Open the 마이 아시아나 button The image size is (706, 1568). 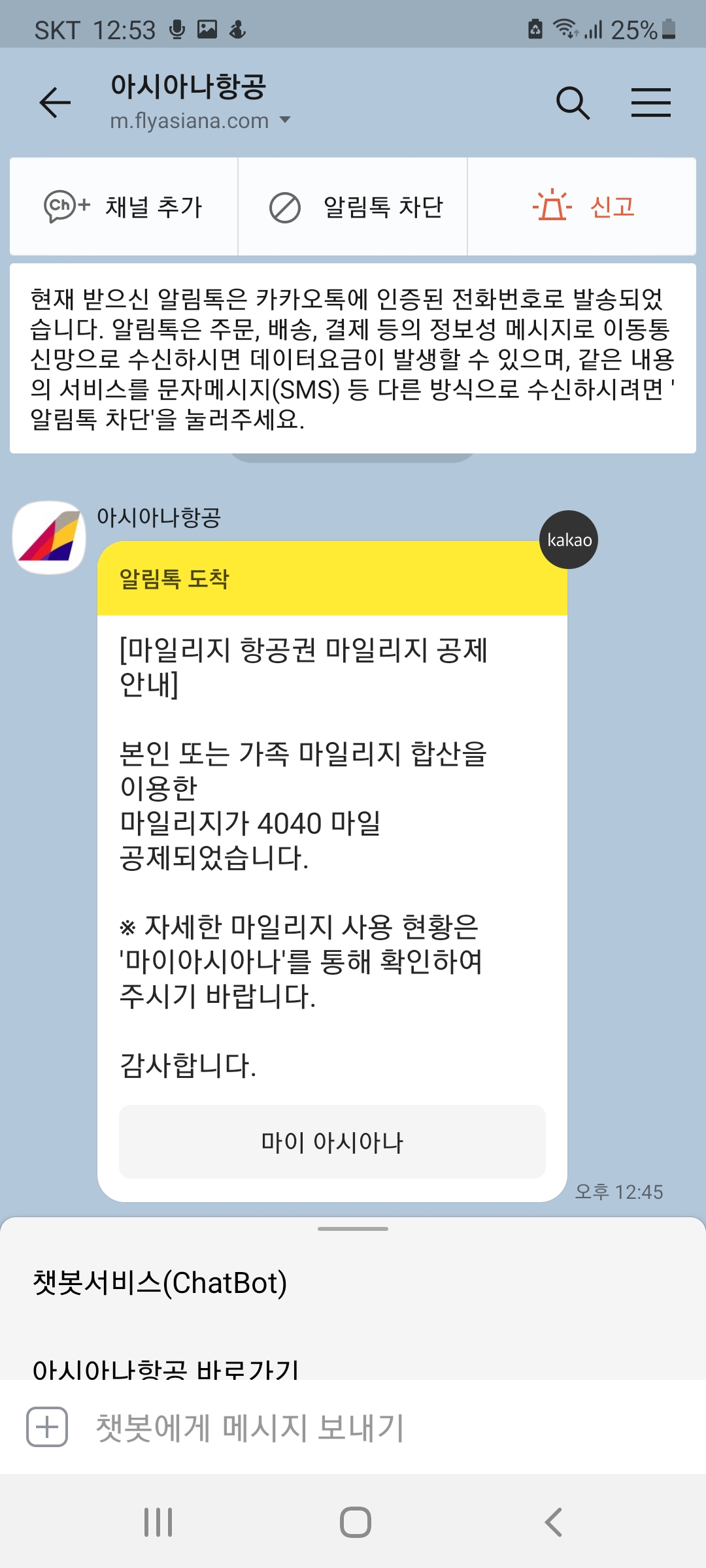[x=332, y=1142]
